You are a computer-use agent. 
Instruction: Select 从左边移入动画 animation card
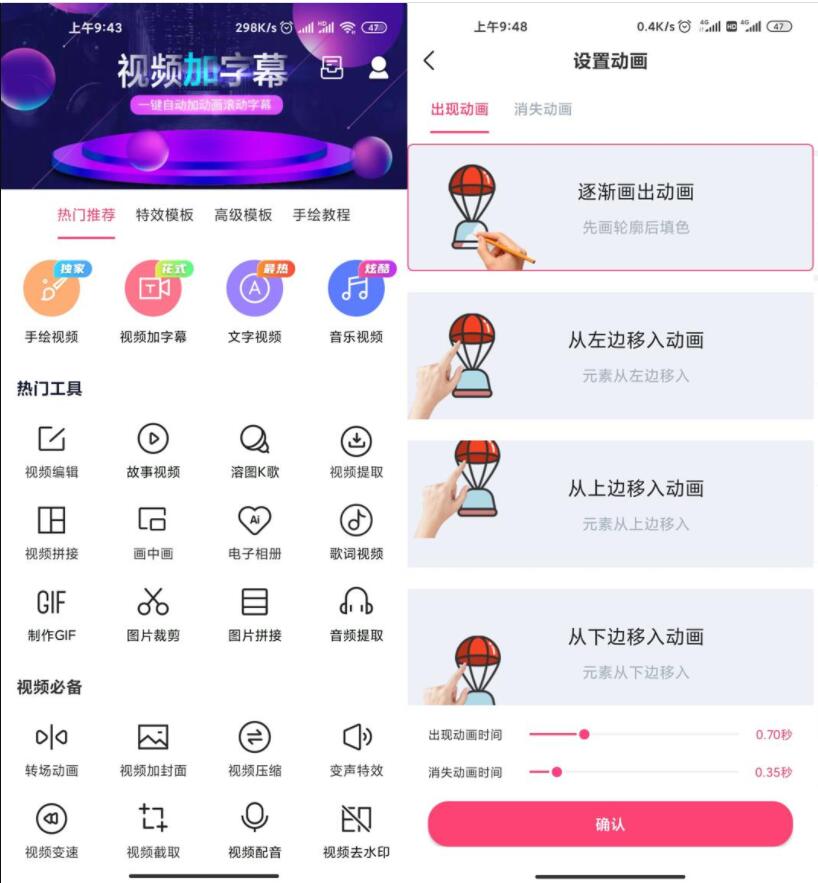click(x=610, y=355)
